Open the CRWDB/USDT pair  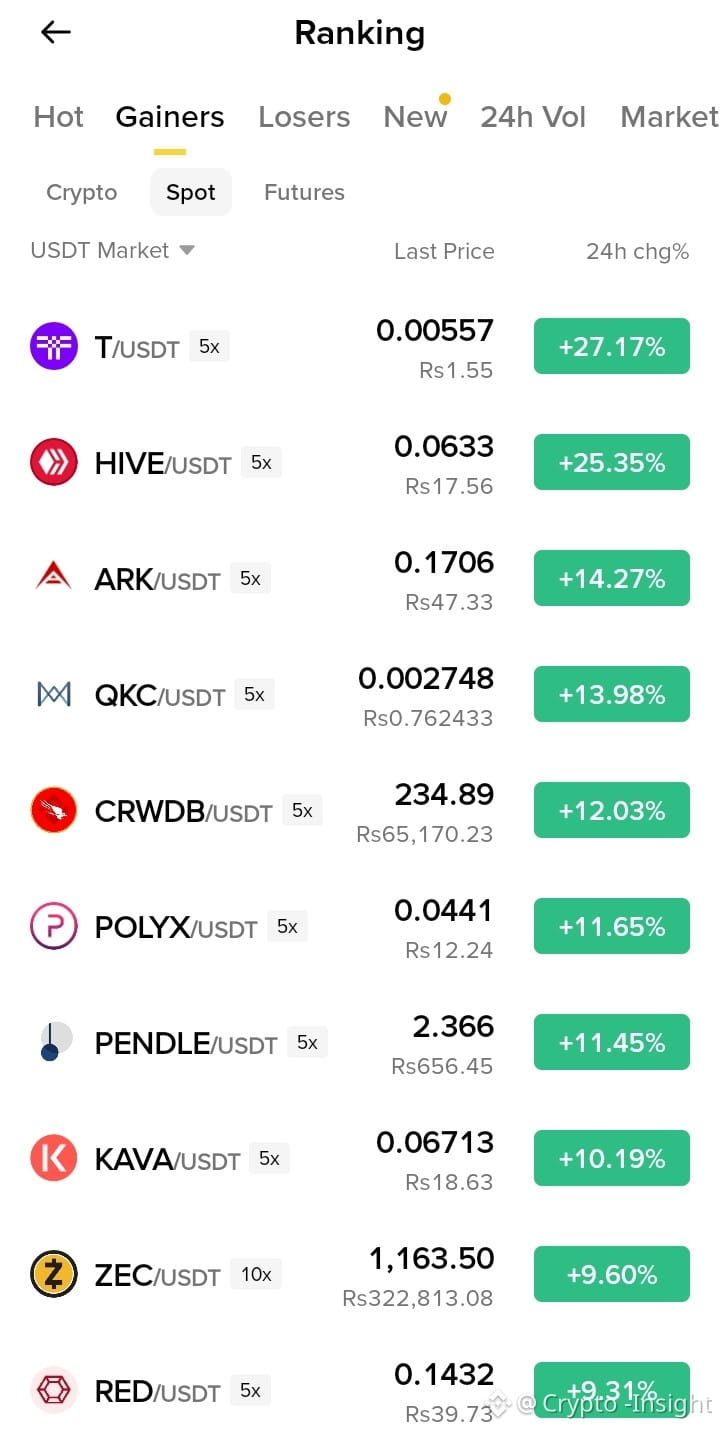tap(360, 811)
